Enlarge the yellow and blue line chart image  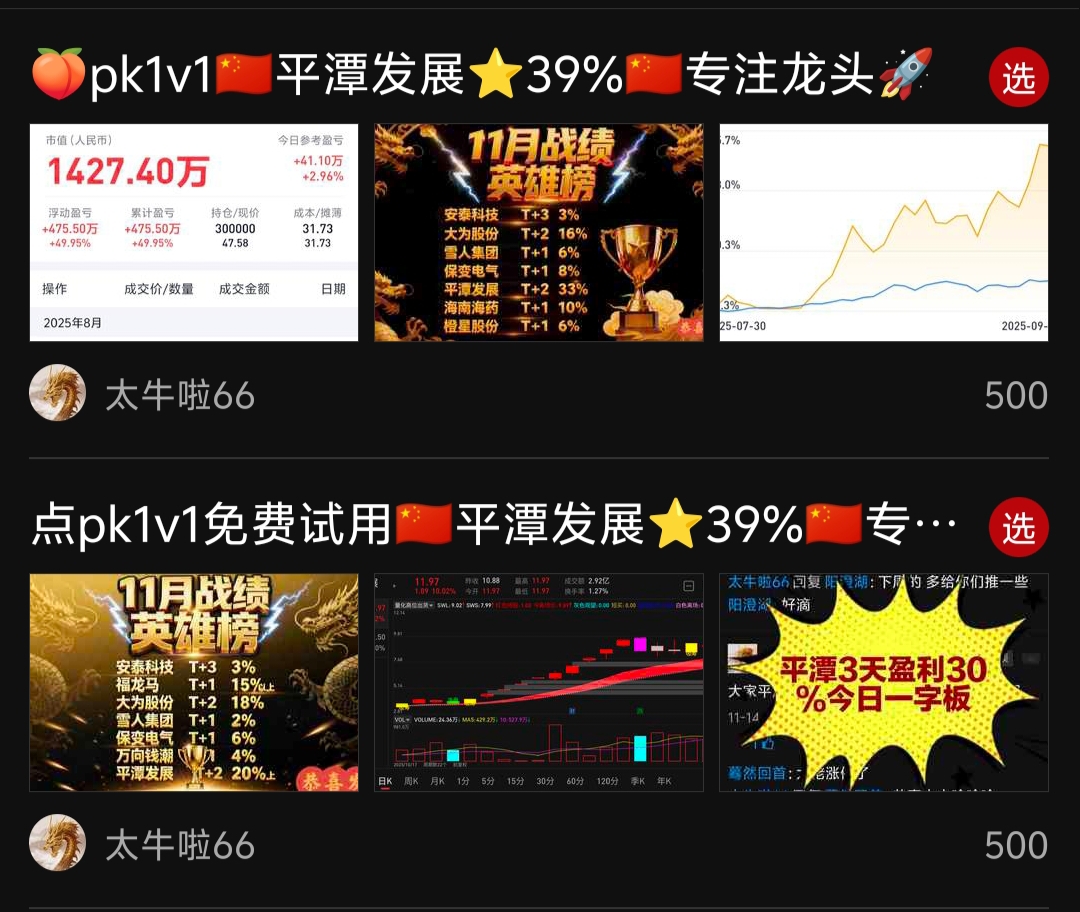884,232
